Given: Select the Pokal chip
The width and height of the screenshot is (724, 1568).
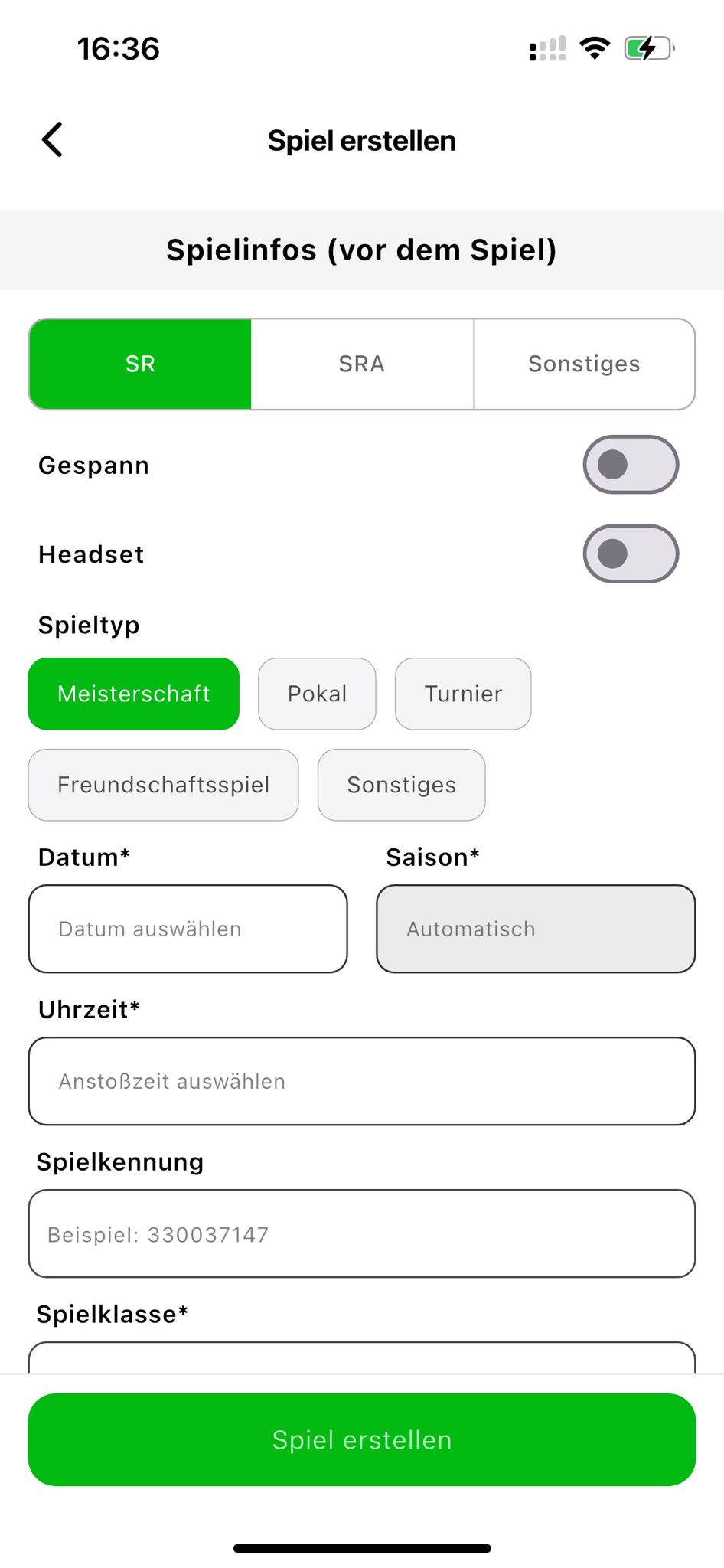Looking at the screenshot, I should (317, 694).
